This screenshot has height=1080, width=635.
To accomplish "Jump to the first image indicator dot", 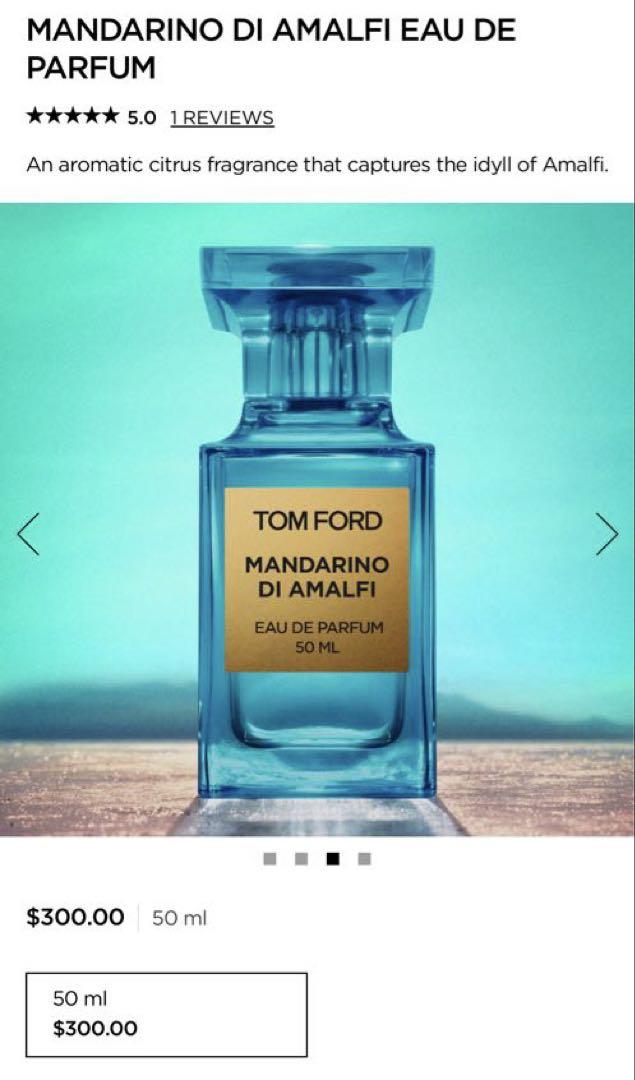I will (x=270, y=858).
